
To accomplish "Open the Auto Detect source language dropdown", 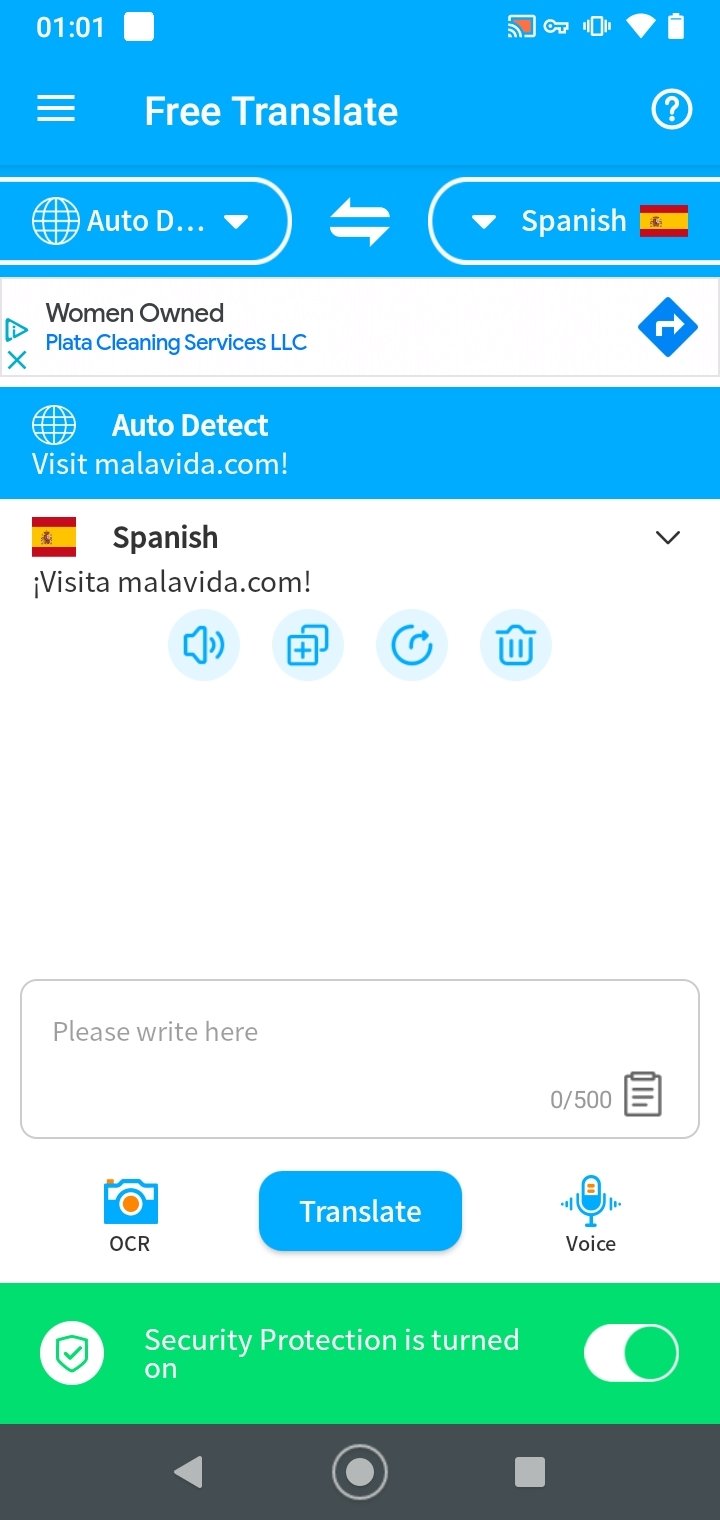I will tap(144, 221).
